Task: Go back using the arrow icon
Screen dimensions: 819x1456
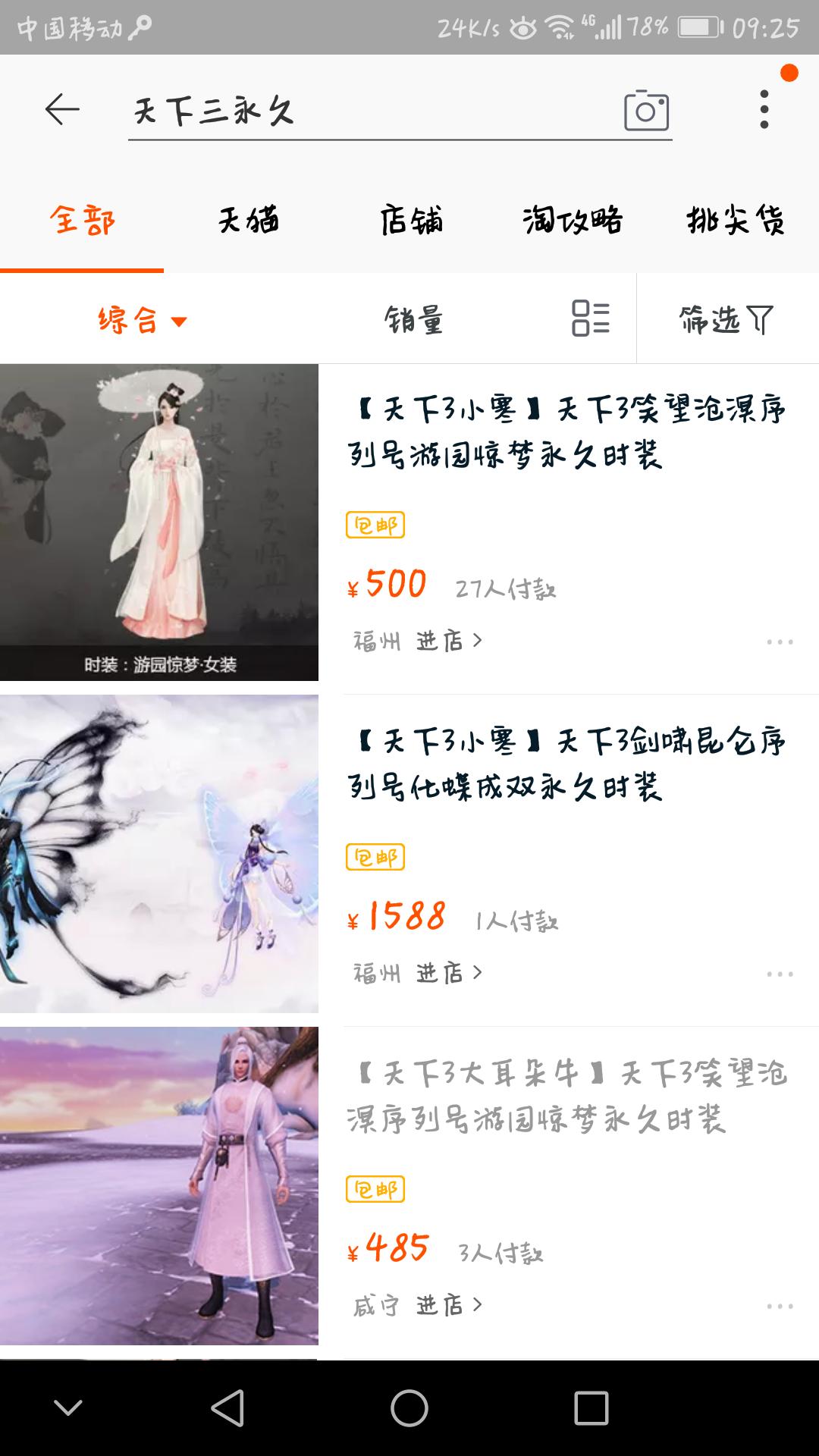Action: pos(62,111)
